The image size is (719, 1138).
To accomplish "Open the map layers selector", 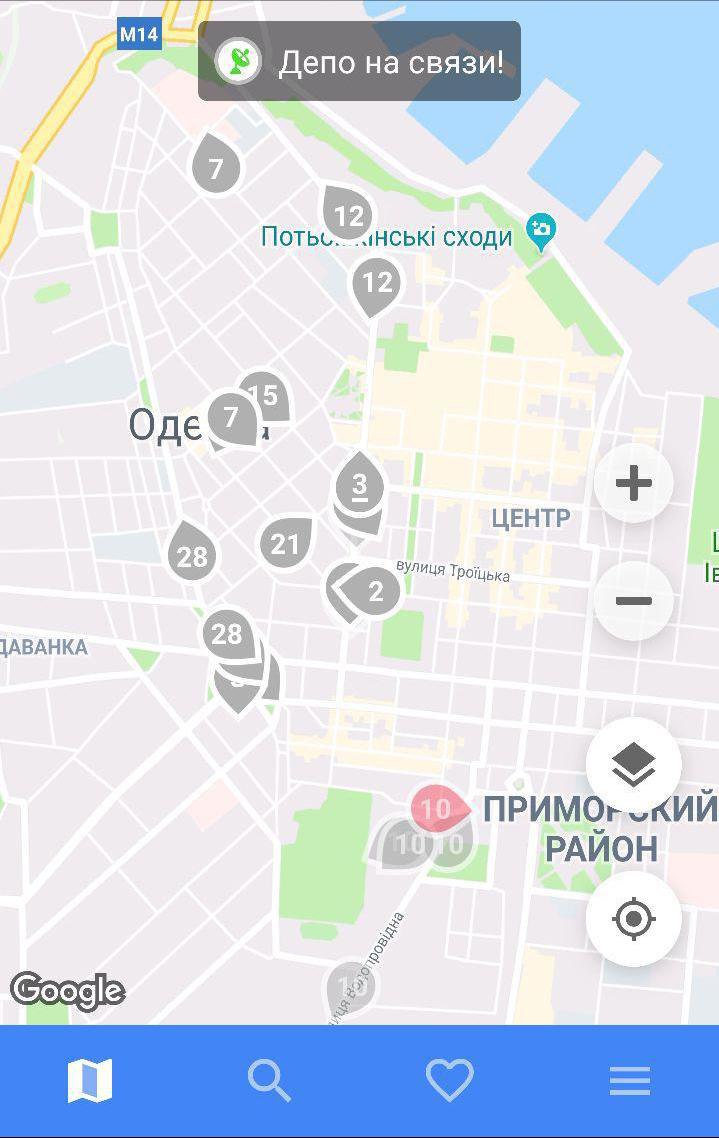I will click(633, 765).
